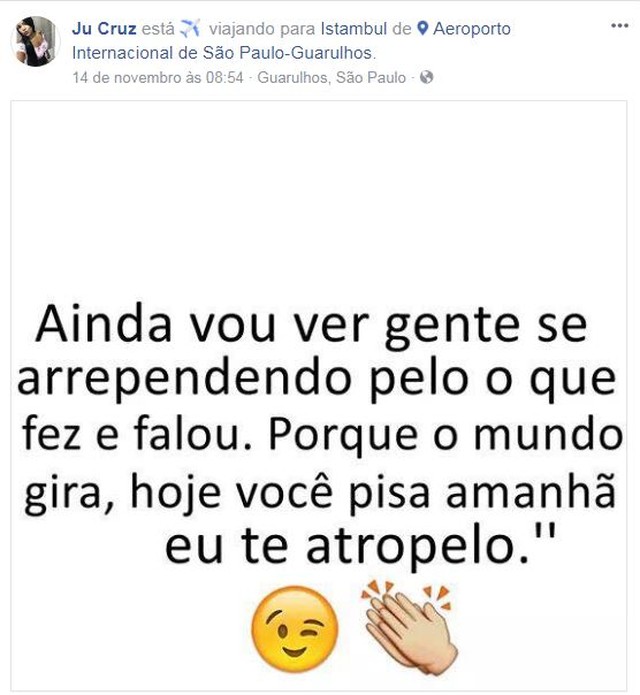This screenshot has width=640, height=695.
Task: Open Ju Cruz's profile name link
Action: 104,29
